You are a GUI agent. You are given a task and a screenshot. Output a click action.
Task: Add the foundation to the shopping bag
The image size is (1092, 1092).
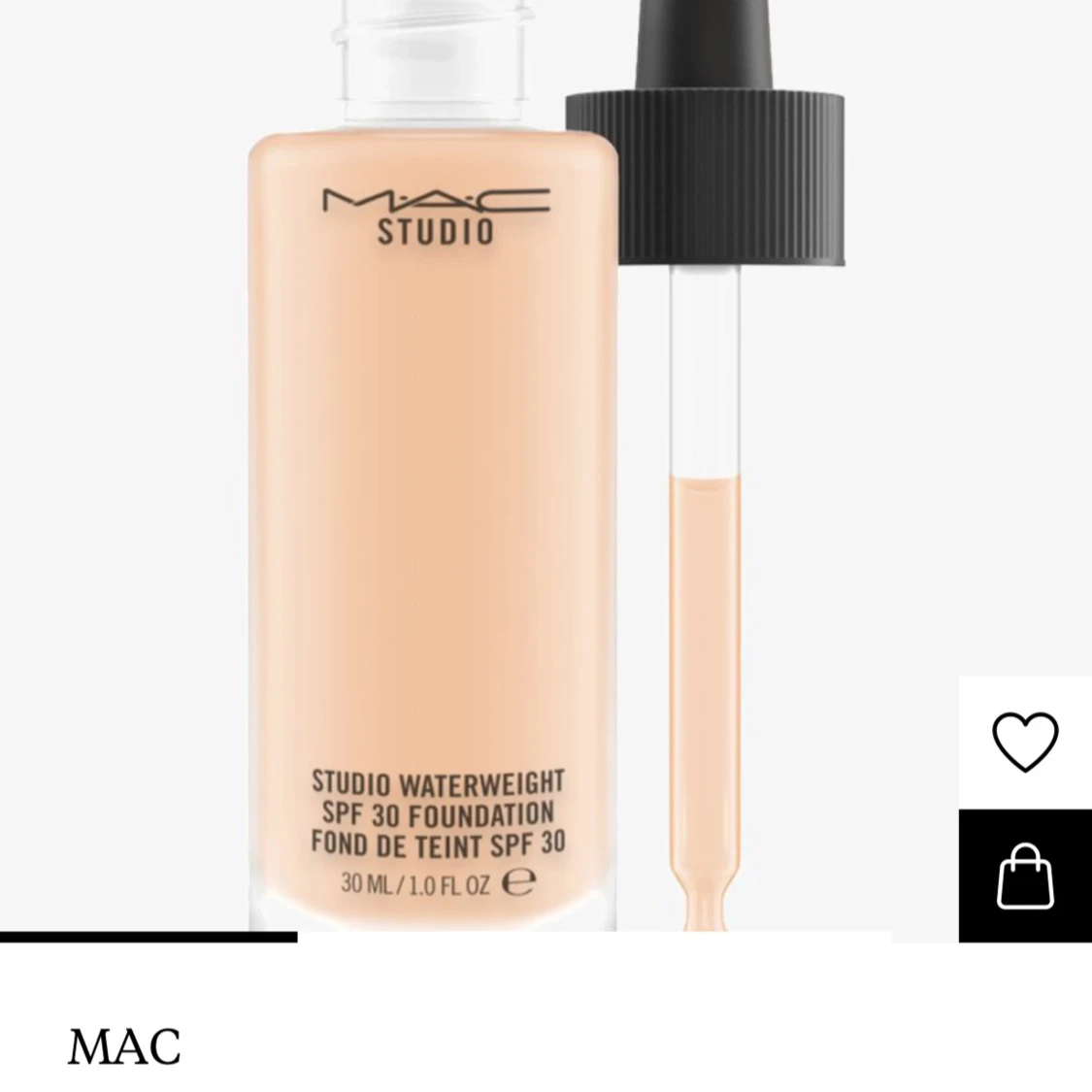[x=1025, y=876]
